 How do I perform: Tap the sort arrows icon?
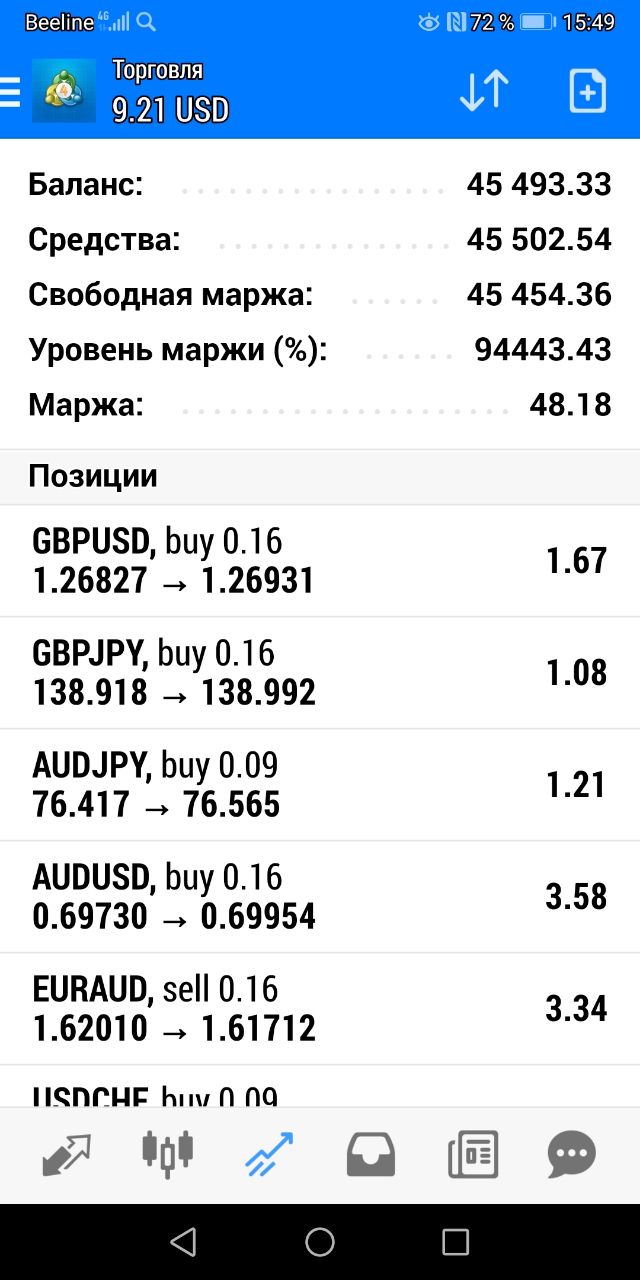pyautogui.click(x=484, y=91)
